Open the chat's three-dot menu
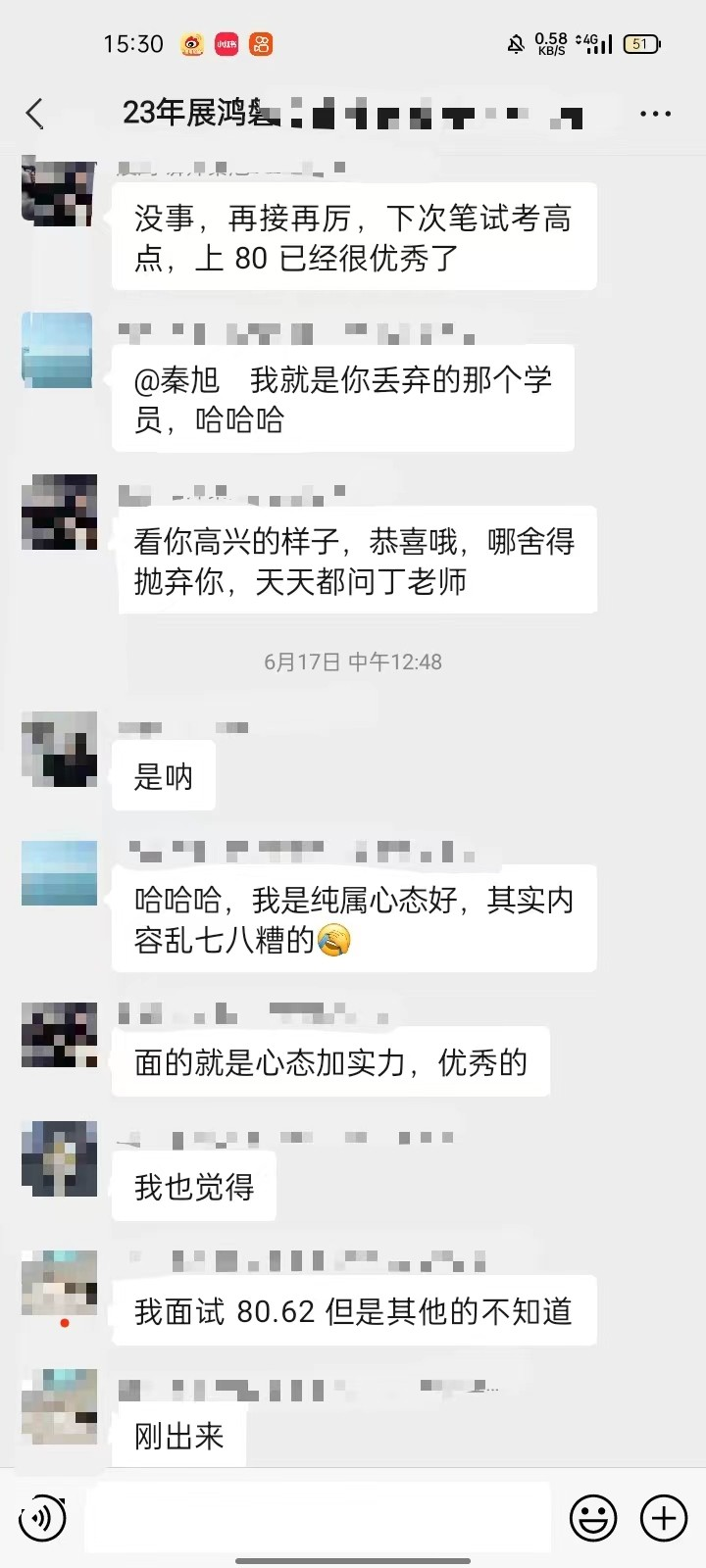706x1568 pixels. click(x=655, y=114)
